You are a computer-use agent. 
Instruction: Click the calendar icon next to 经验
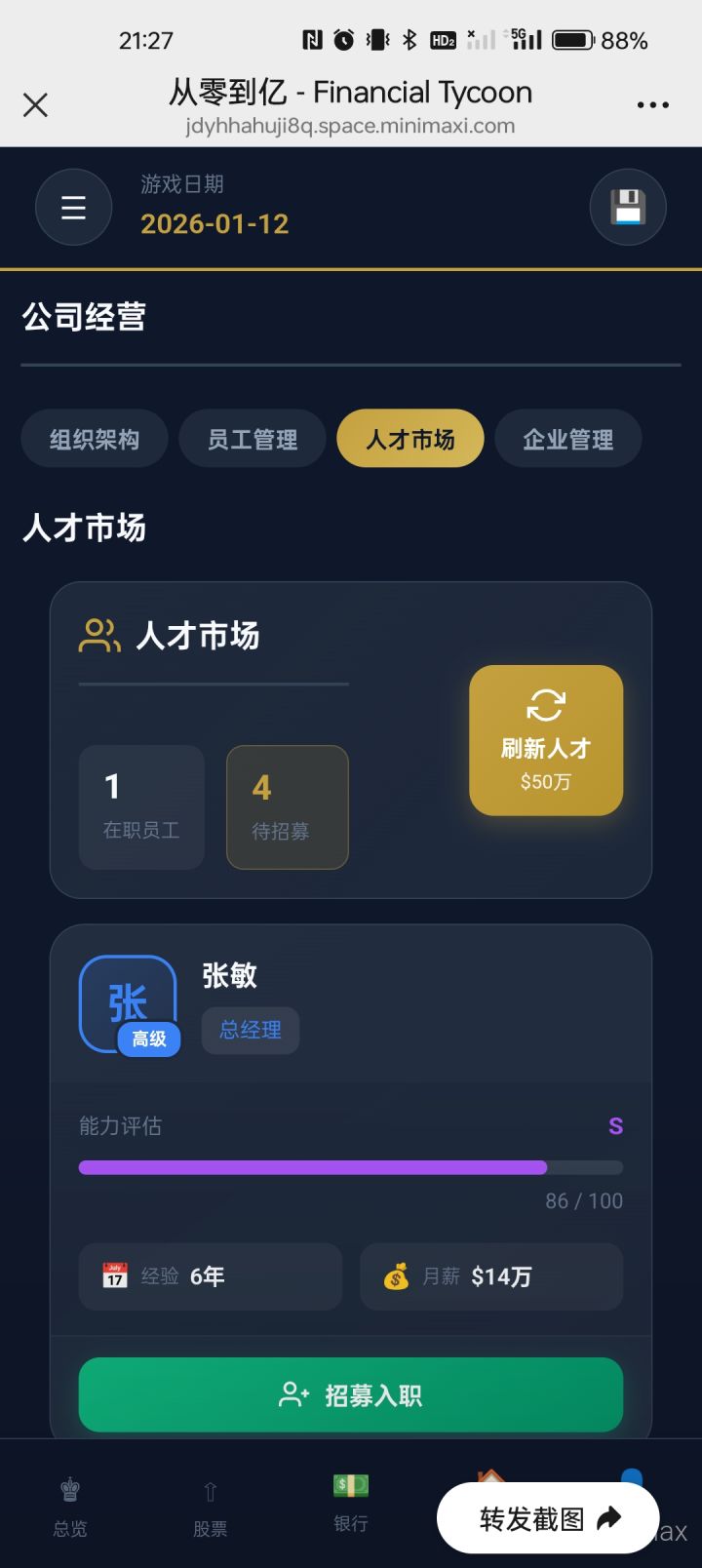[114, 1276]
